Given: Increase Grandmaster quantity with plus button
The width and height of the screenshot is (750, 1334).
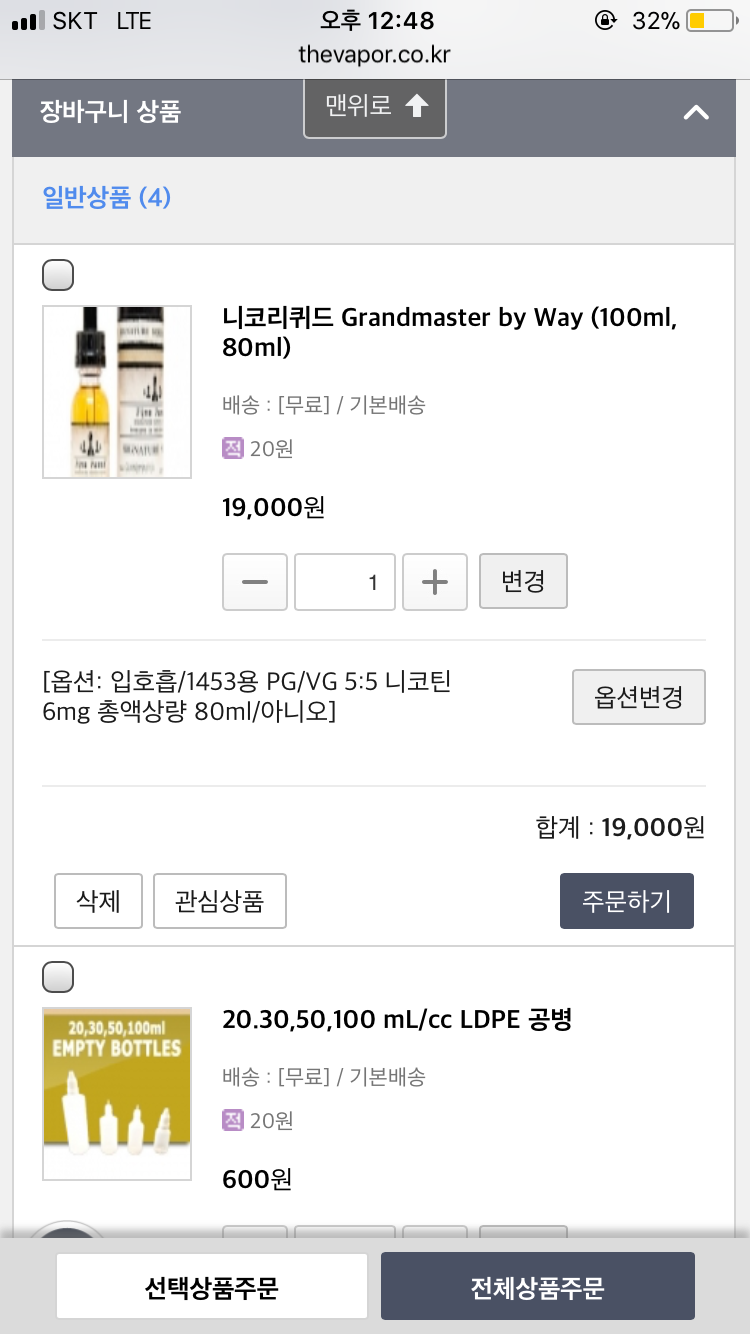Looking at the screenshot, I should [x=434, y=582].
